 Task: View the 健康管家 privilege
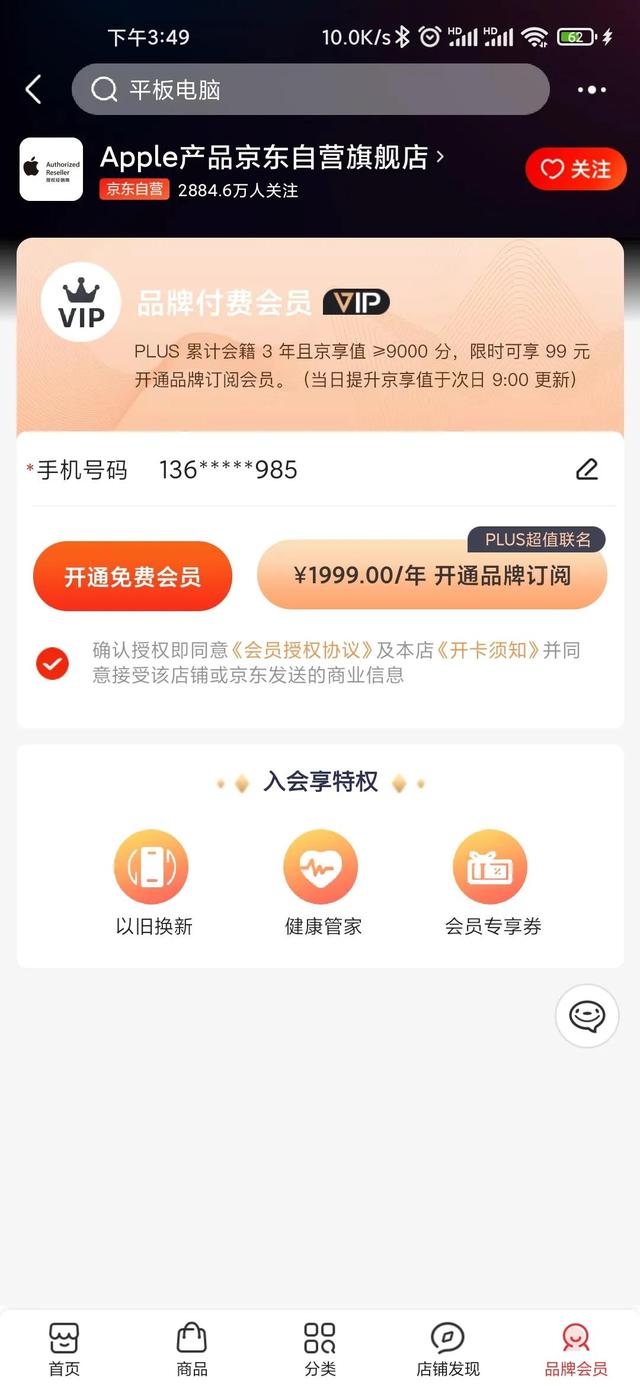pyautogui.click(x=322, y=884)
